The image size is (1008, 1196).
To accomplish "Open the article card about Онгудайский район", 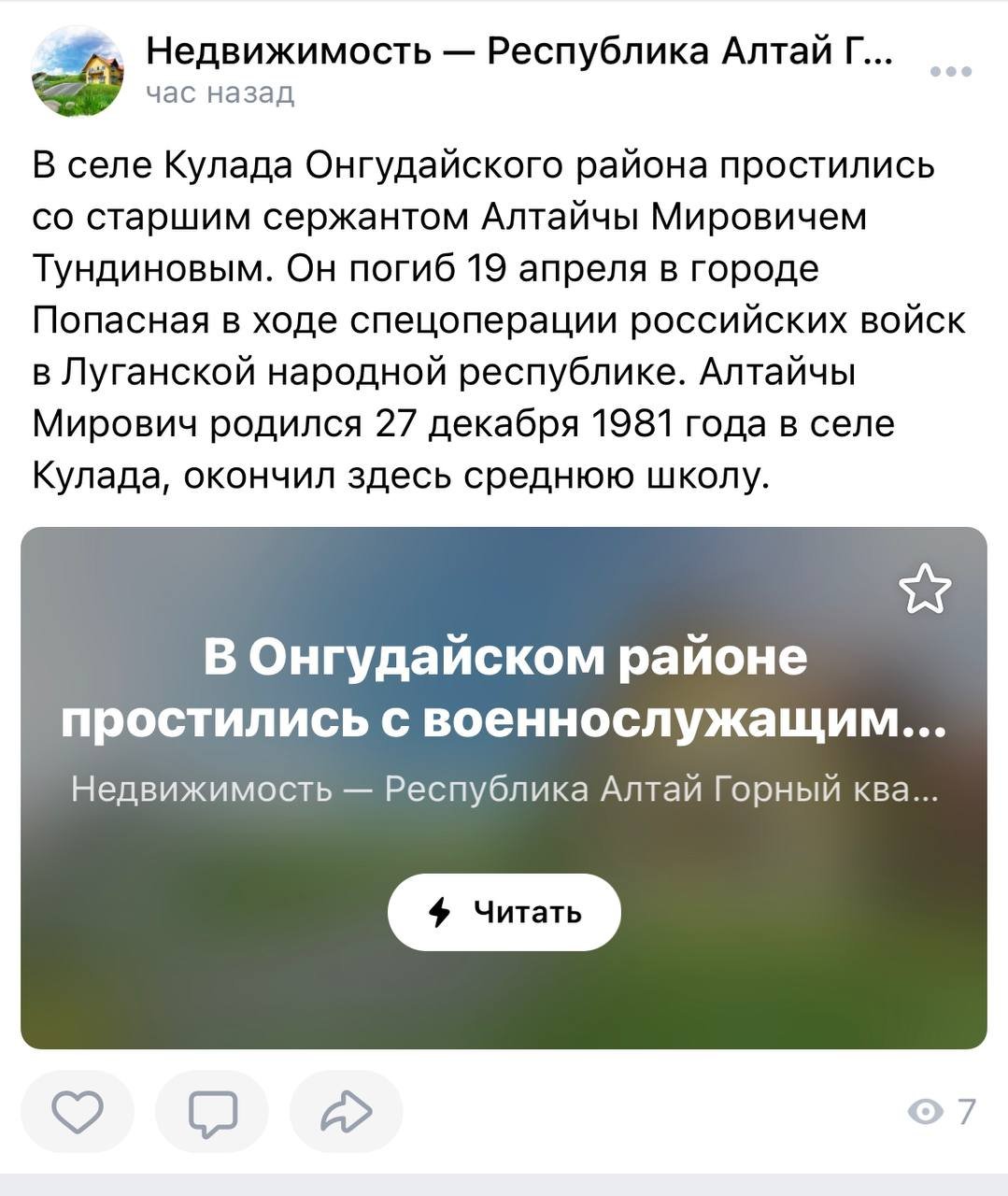I will click(x=504, y=788).
